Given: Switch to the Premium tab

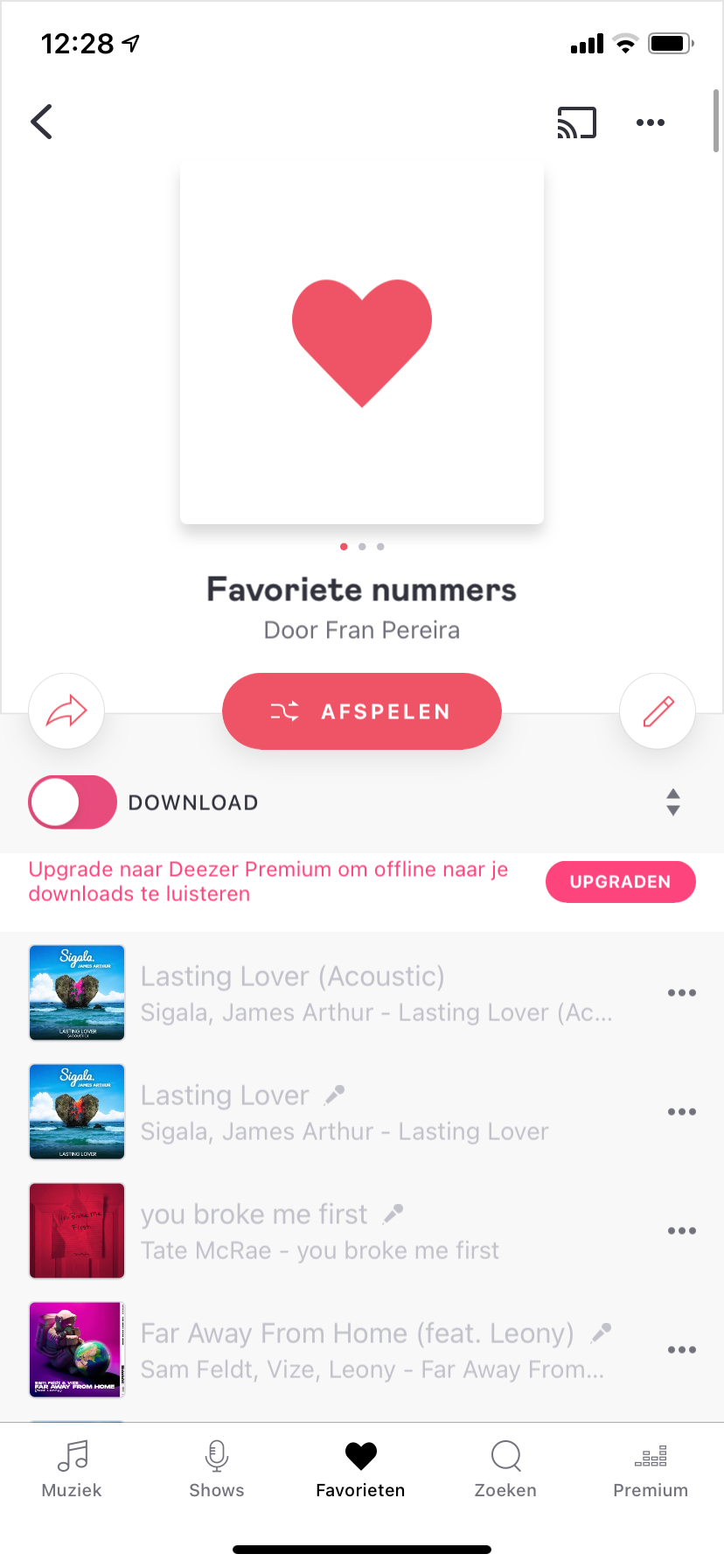Looking at the screenshot, I should pos(650,1469).
